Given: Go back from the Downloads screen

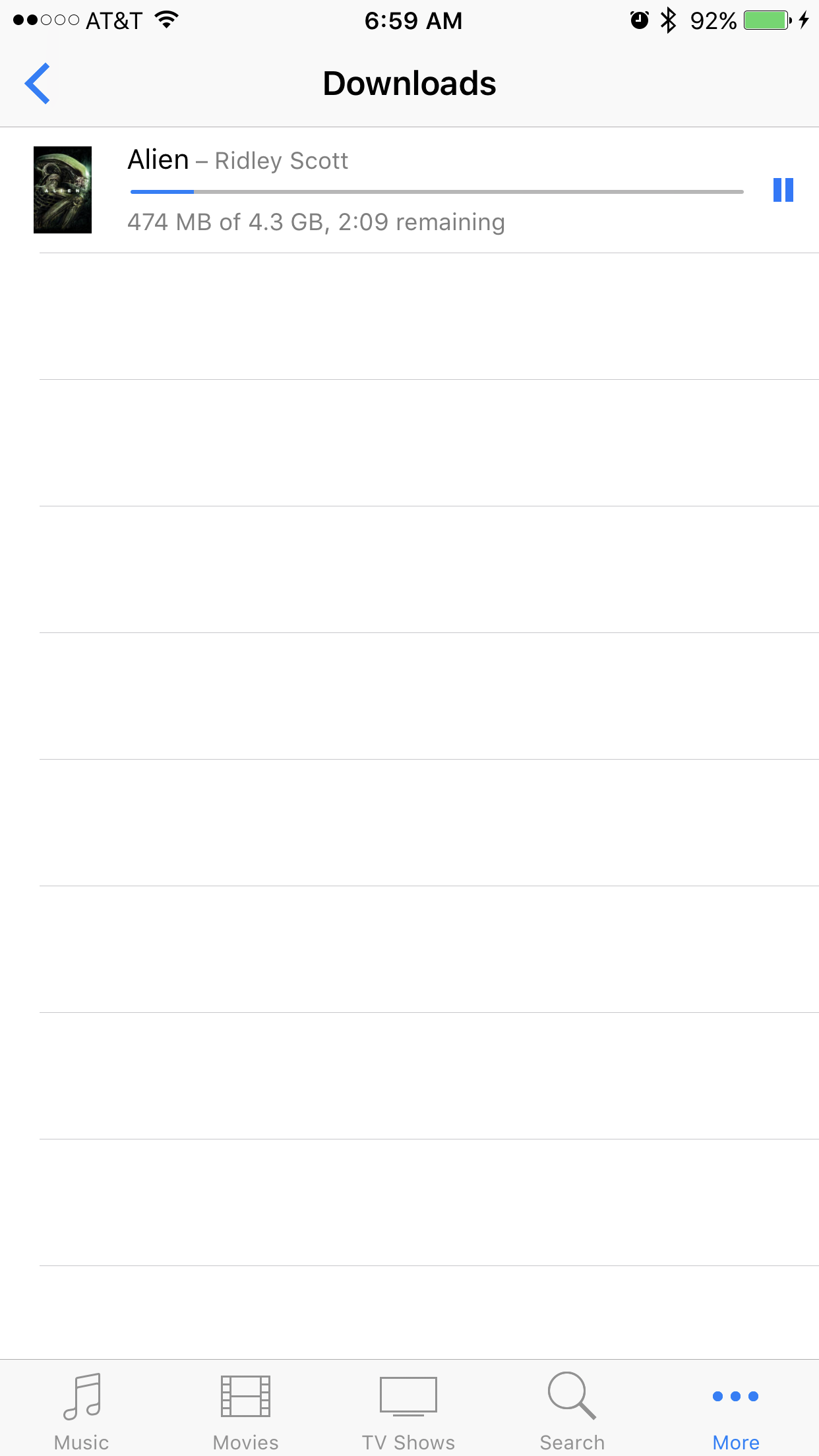Looking at the screenshot, I should tap(38, 84).
